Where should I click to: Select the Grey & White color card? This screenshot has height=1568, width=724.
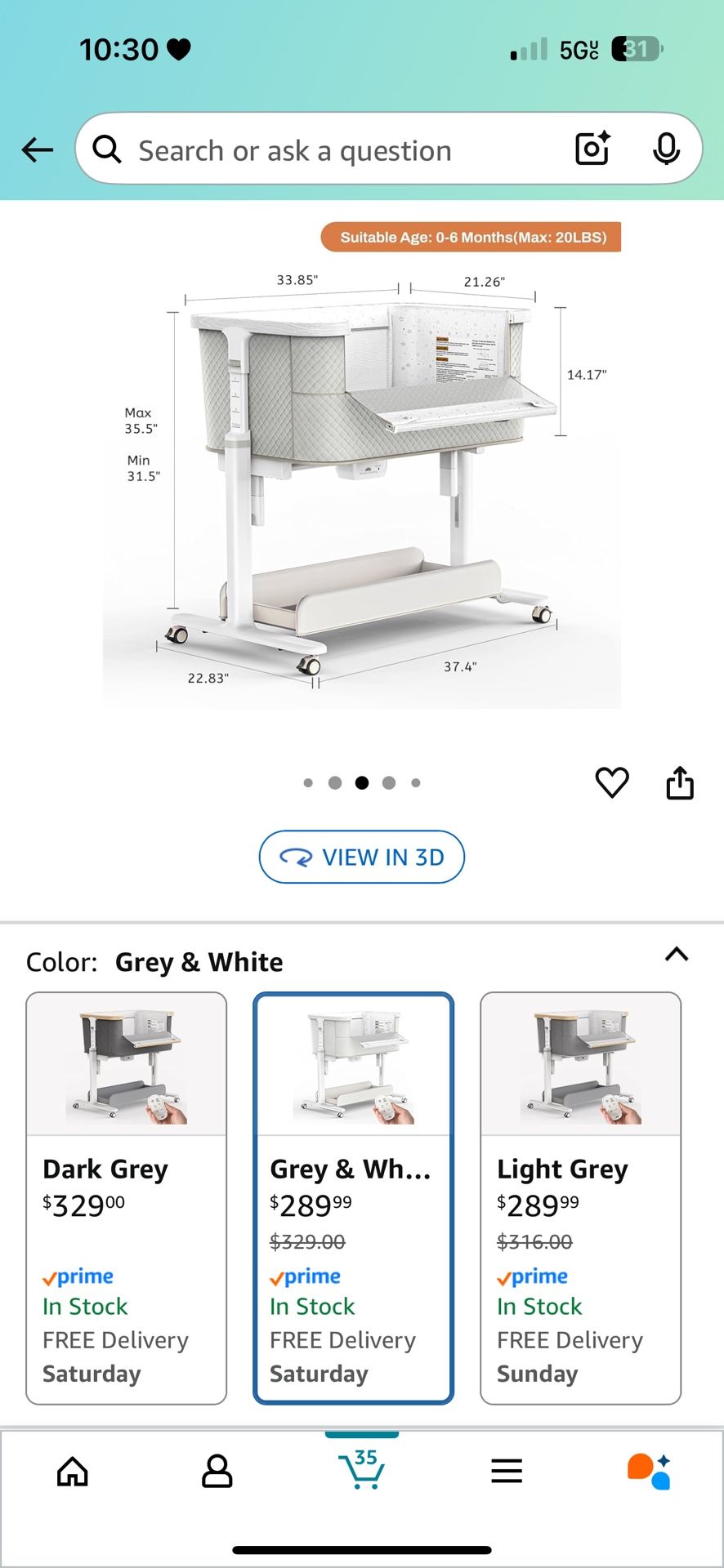353,1197
